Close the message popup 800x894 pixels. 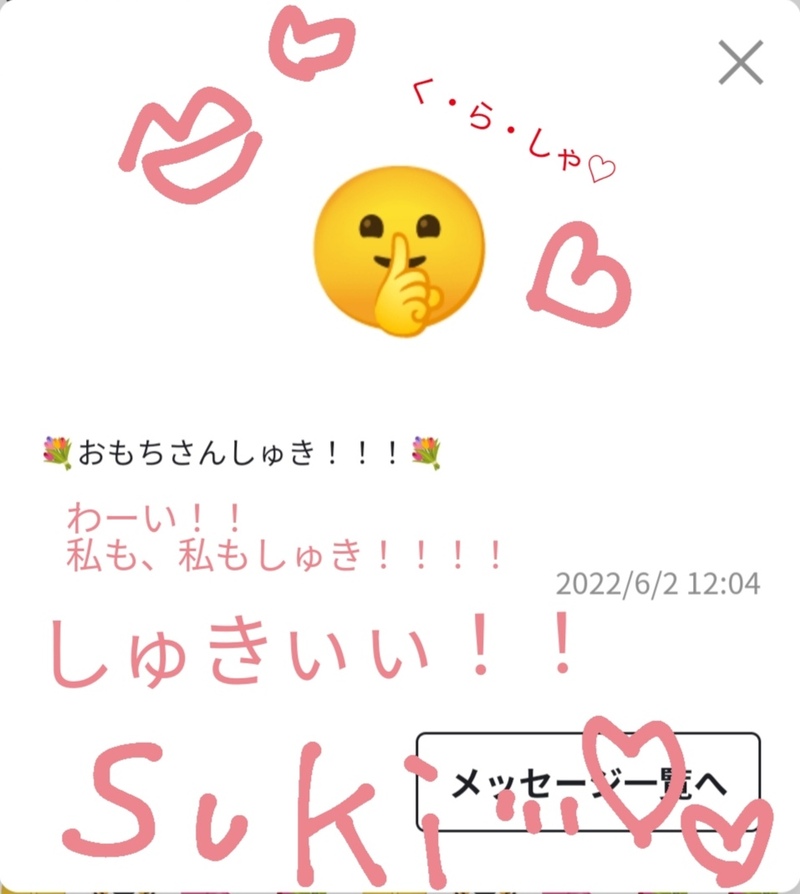[741, 63]
